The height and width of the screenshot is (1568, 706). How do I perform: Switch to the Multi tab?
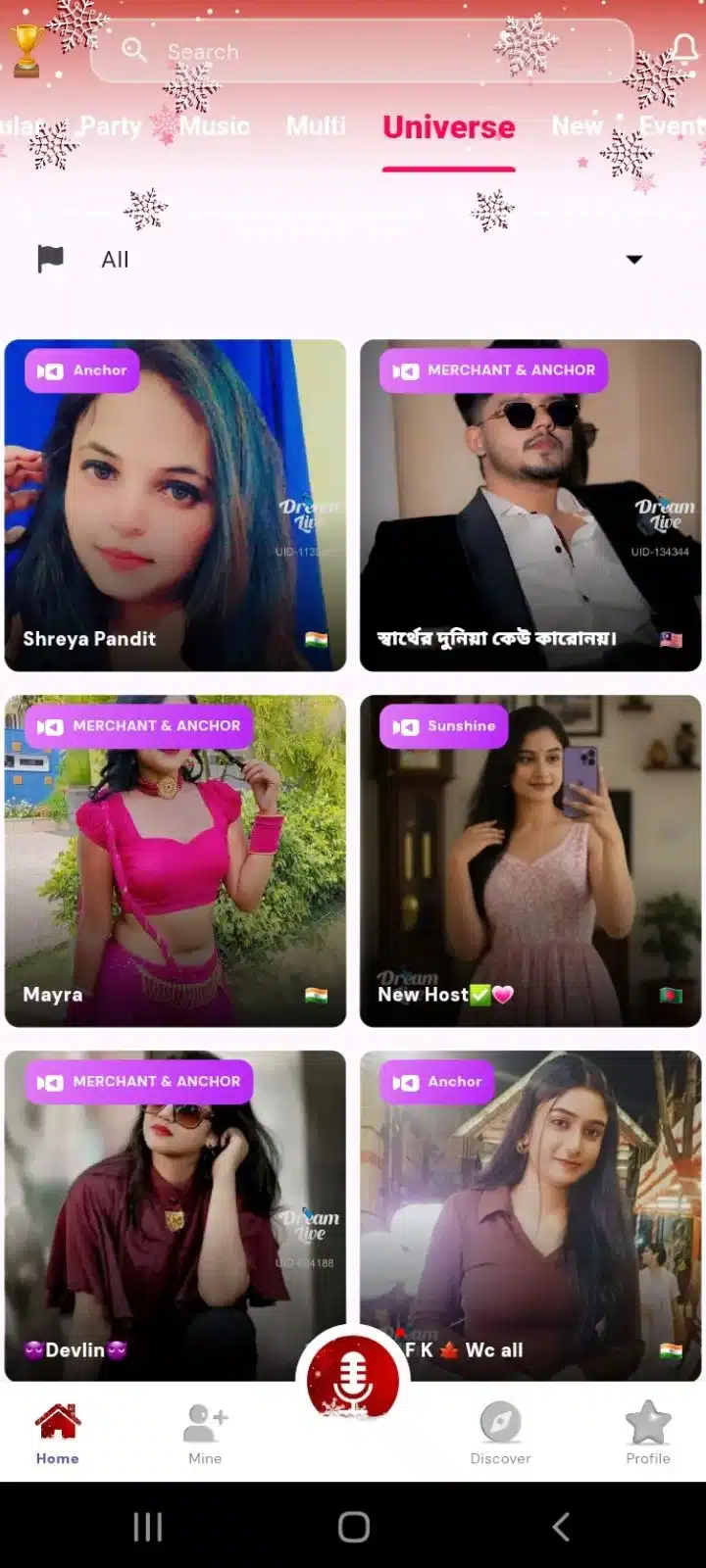(x=316, y=126)
